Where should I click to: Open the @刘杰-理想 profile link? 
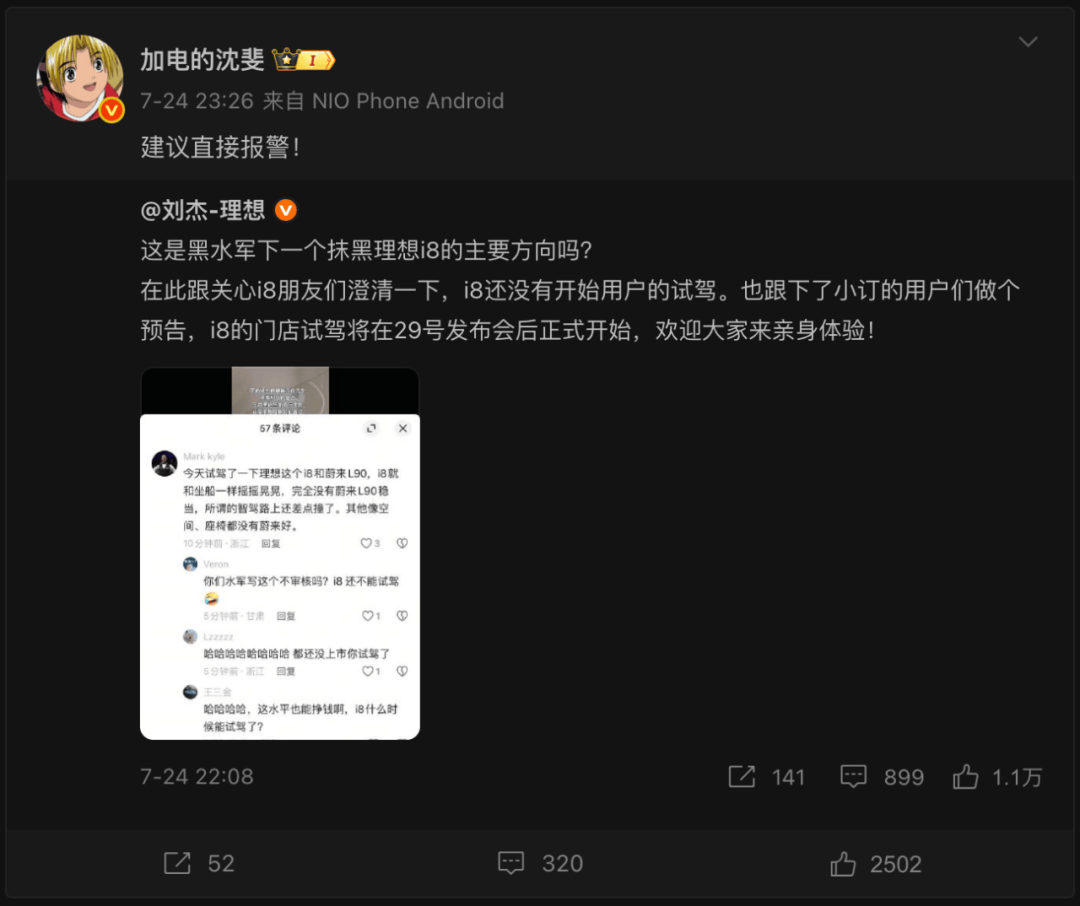point(203,210)
